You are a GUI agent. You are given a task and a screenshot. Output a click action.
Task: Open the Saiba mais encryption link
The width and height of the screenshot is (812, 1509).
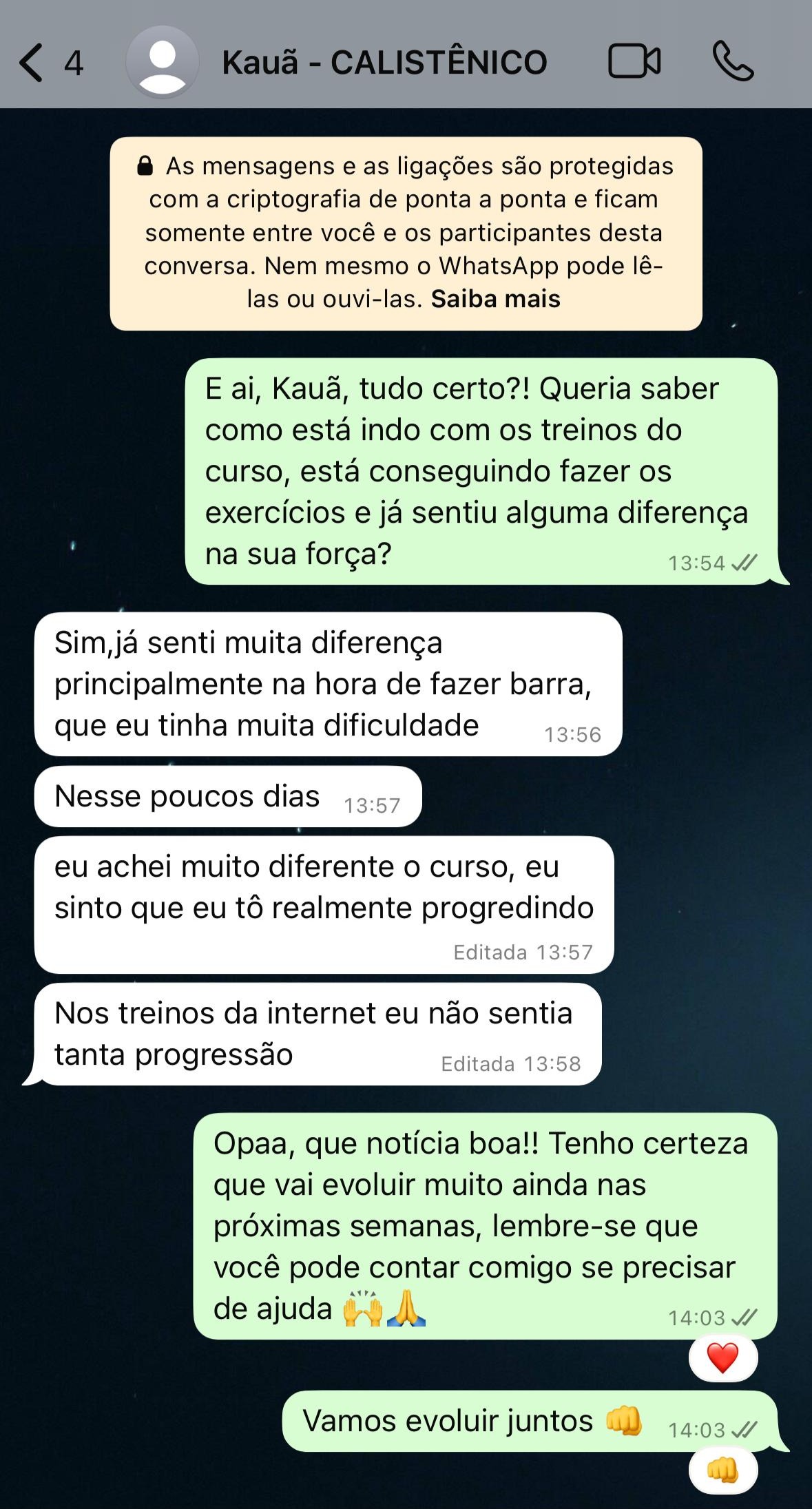495,299
